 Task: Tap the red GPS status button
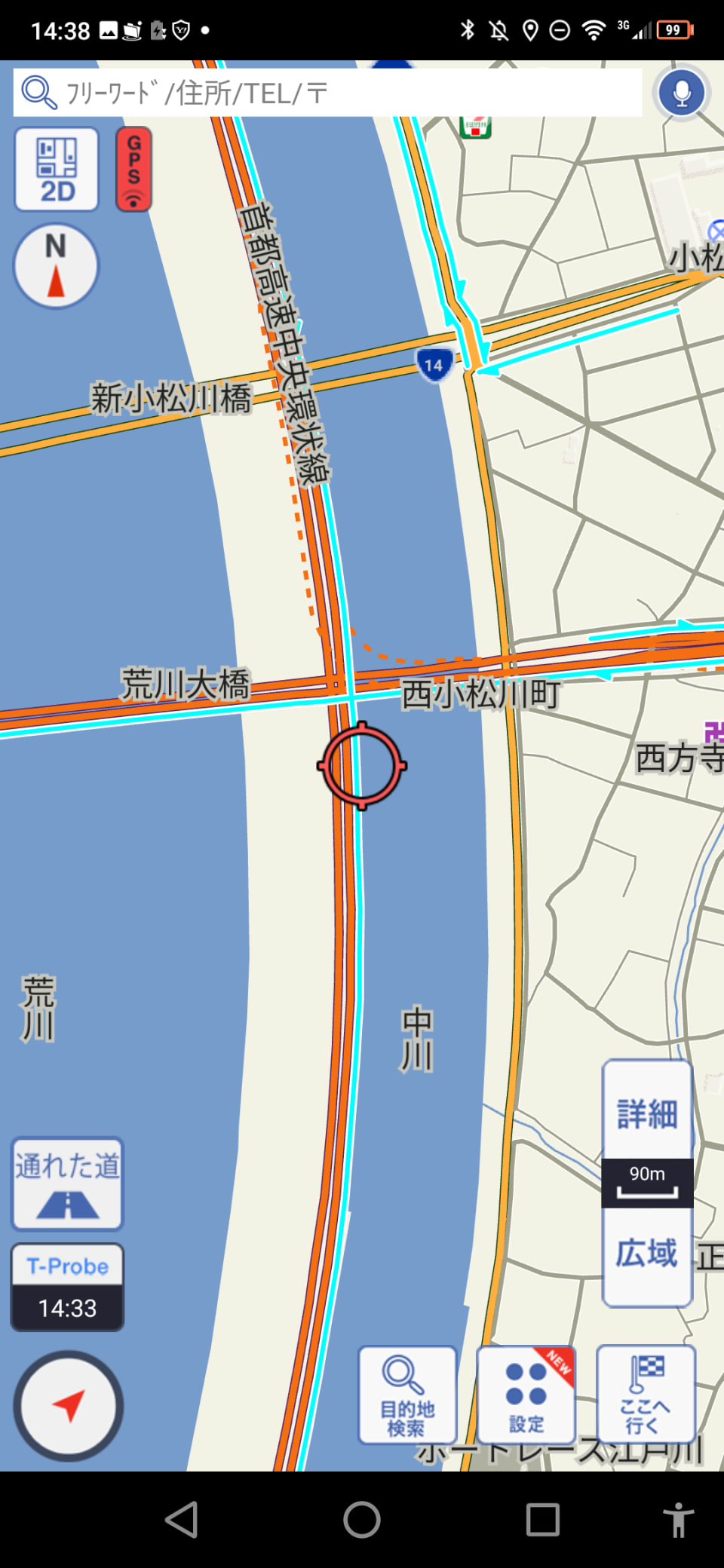(x=133, y=170)
